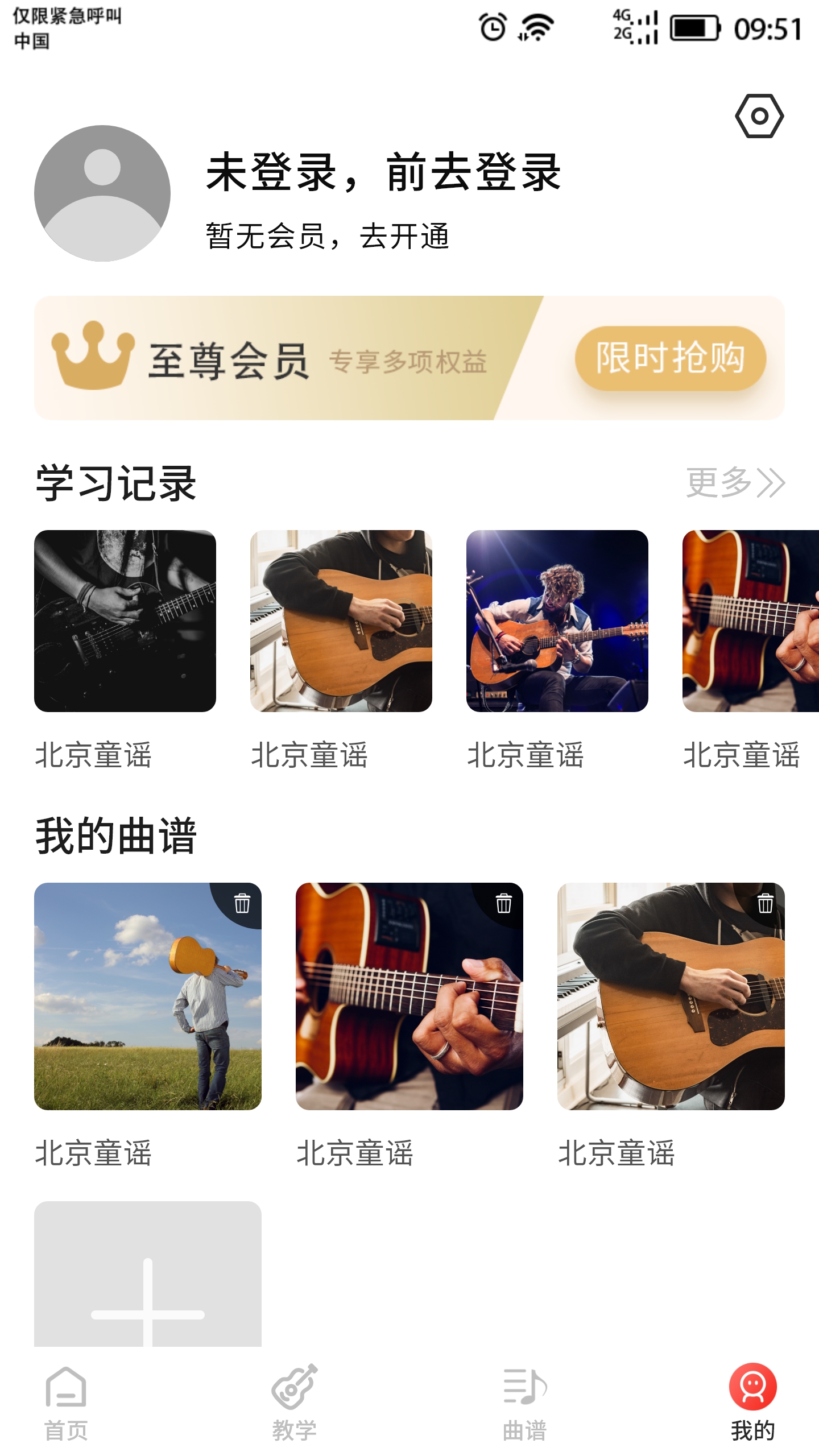View more study records via 更多

click(x=735, y=483)
